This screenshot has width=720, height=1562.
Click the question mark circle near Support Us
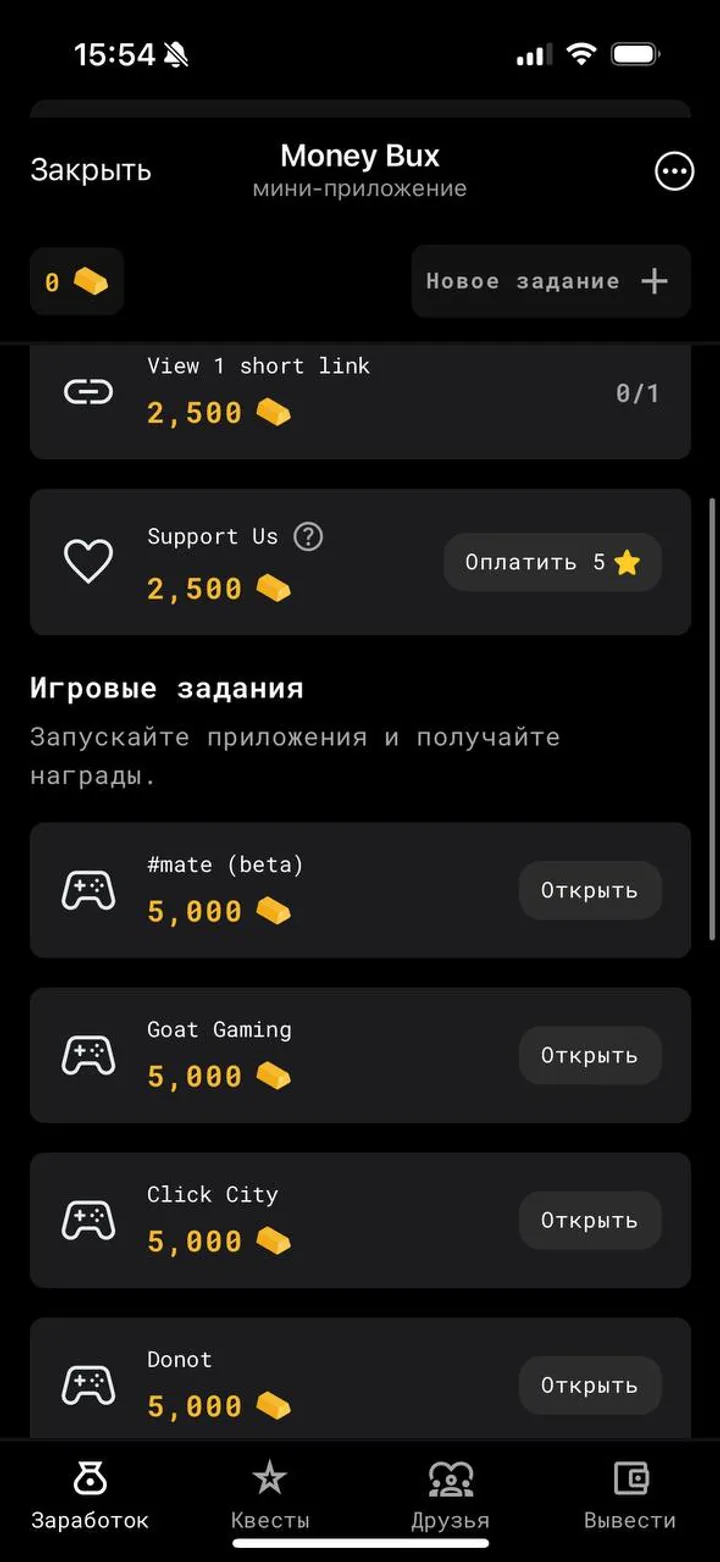pos(309,537)
